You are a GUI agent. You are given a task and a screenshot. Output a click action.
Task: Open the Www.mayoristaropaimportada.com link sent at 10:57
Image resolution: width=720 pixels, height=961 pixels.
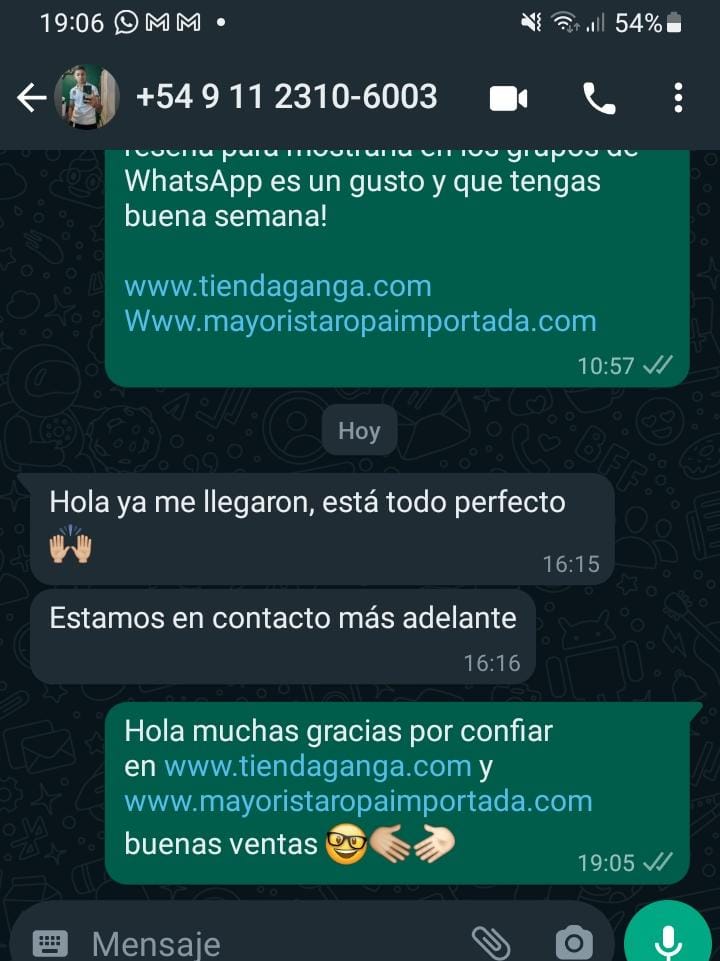pyautogui.click(x=360, y=321)
